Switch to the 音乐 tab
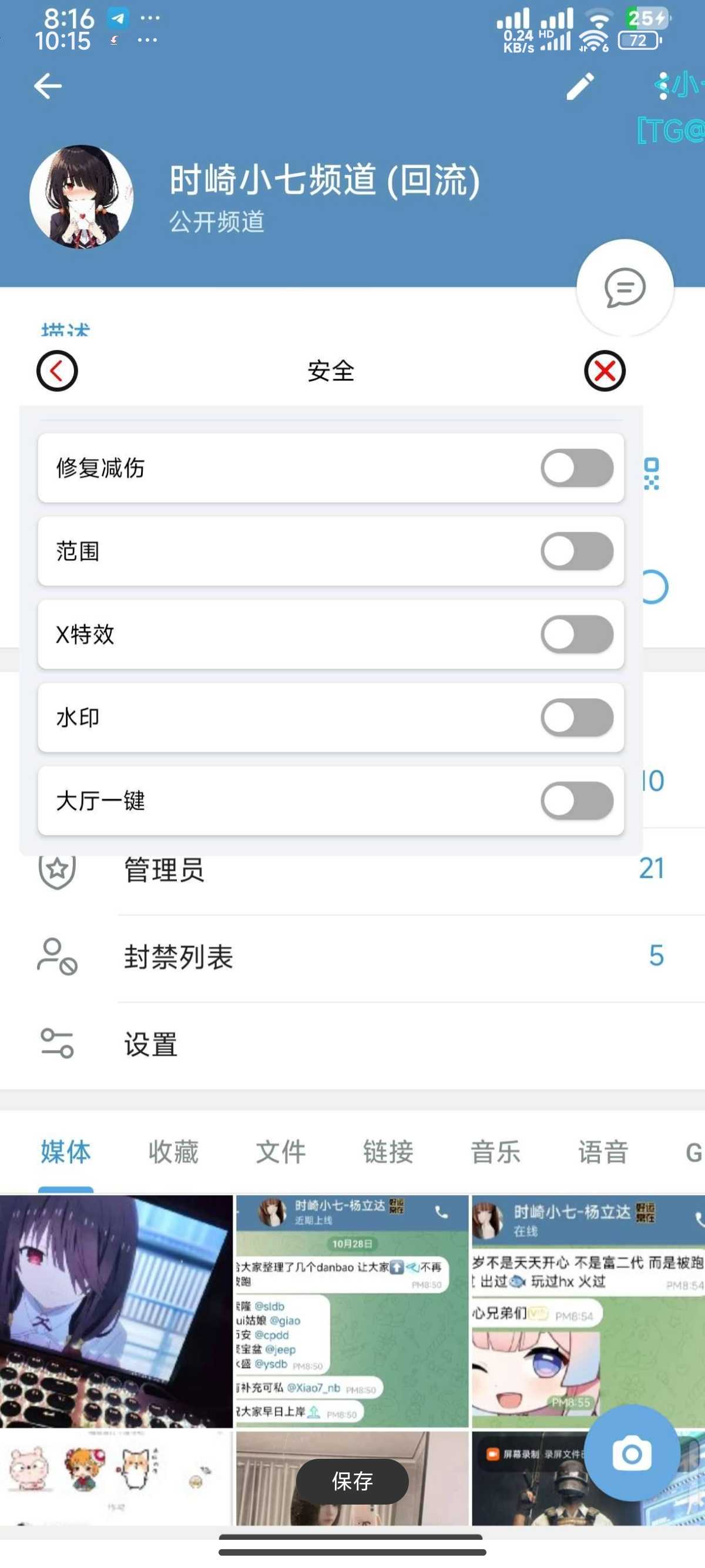This screenshot has height=1568, width=705. (x=496, y=1152)
